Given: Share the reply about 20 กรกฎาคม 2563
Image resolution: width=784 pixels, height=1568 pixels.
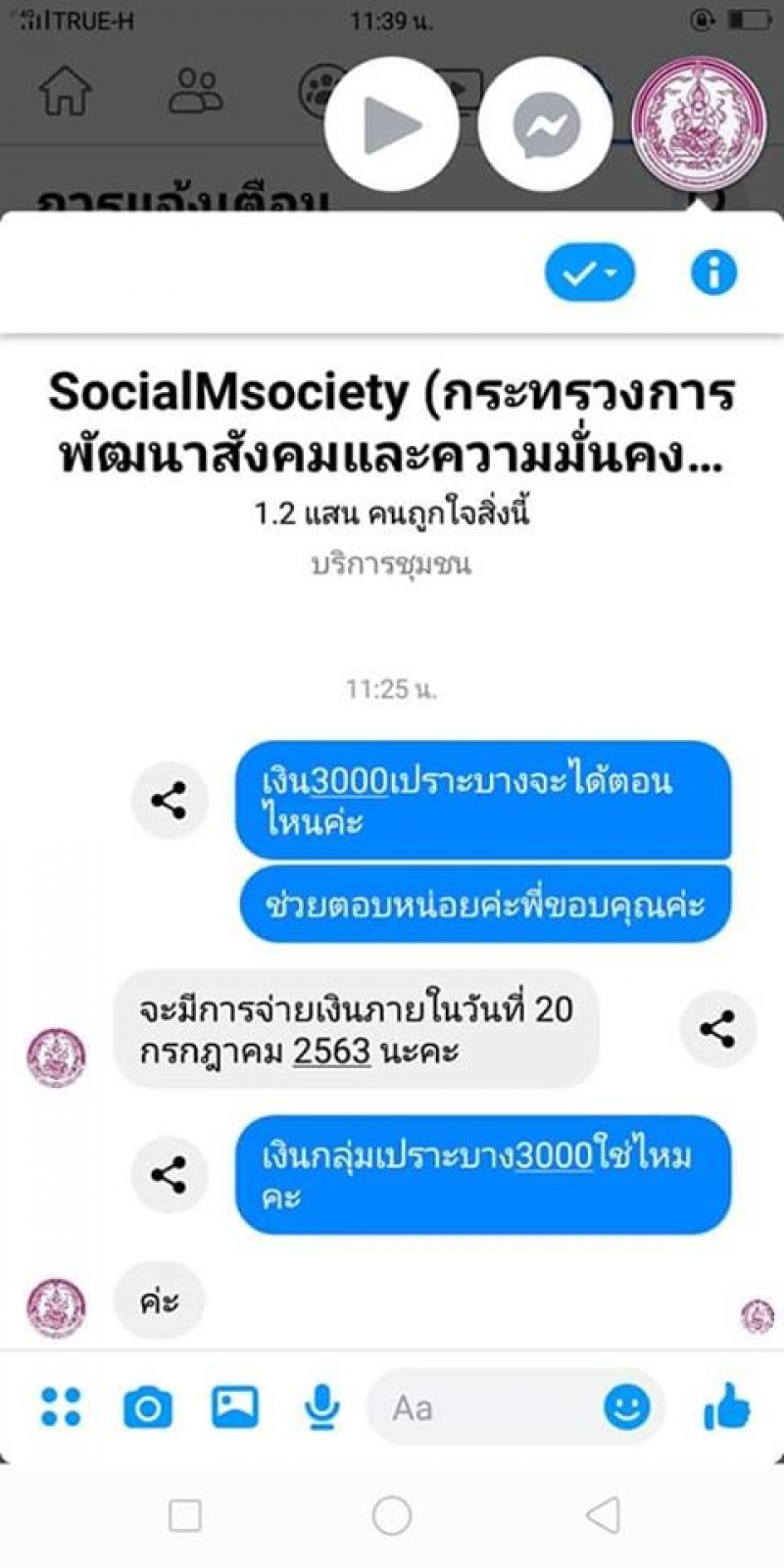Looking at the screenshot, I should pos(717,1029).
